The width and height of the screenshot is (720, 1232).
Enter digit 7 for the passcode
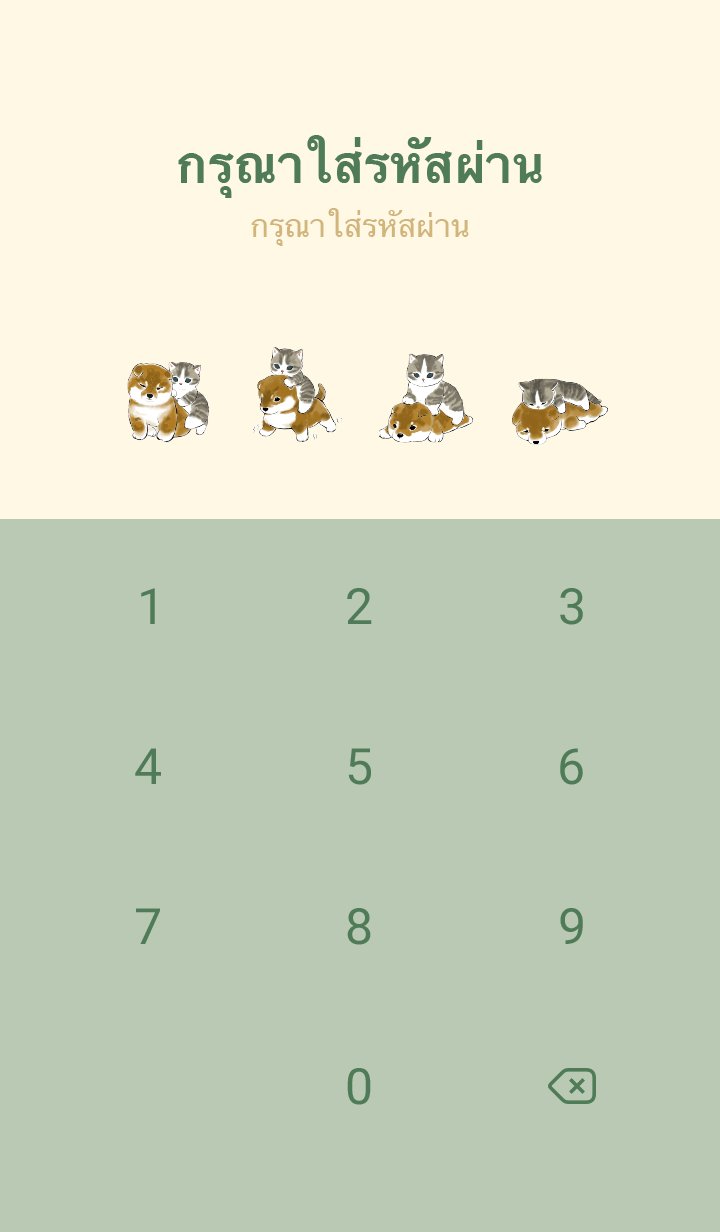pyautogui.click(x=148, y=927)
